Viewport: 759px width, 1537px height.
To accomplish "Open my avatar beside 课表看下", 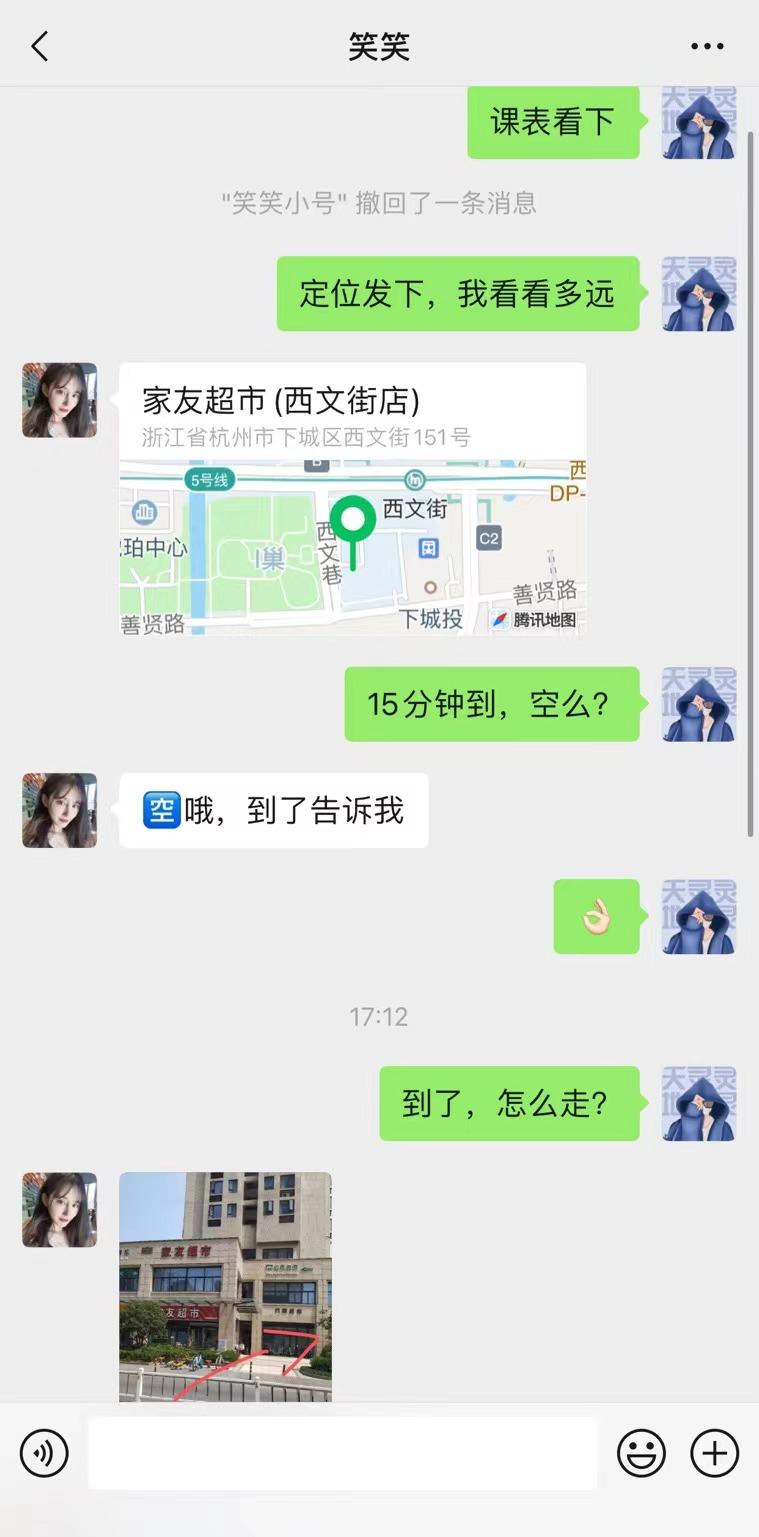I will pos(699,122).
